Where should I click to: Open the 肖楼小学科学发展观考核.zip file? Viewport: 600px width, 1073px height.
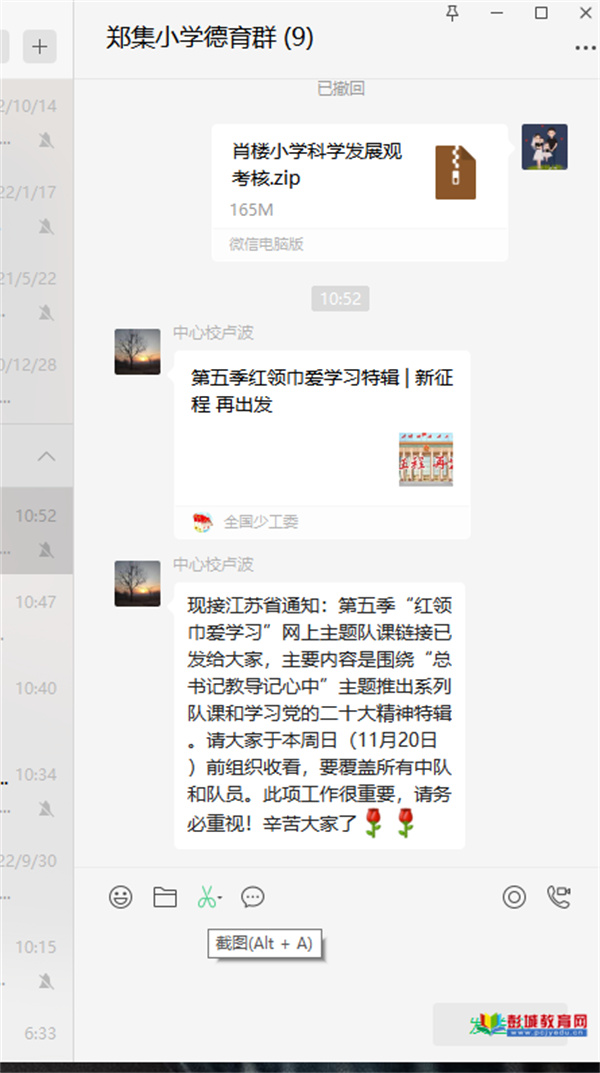360,192
